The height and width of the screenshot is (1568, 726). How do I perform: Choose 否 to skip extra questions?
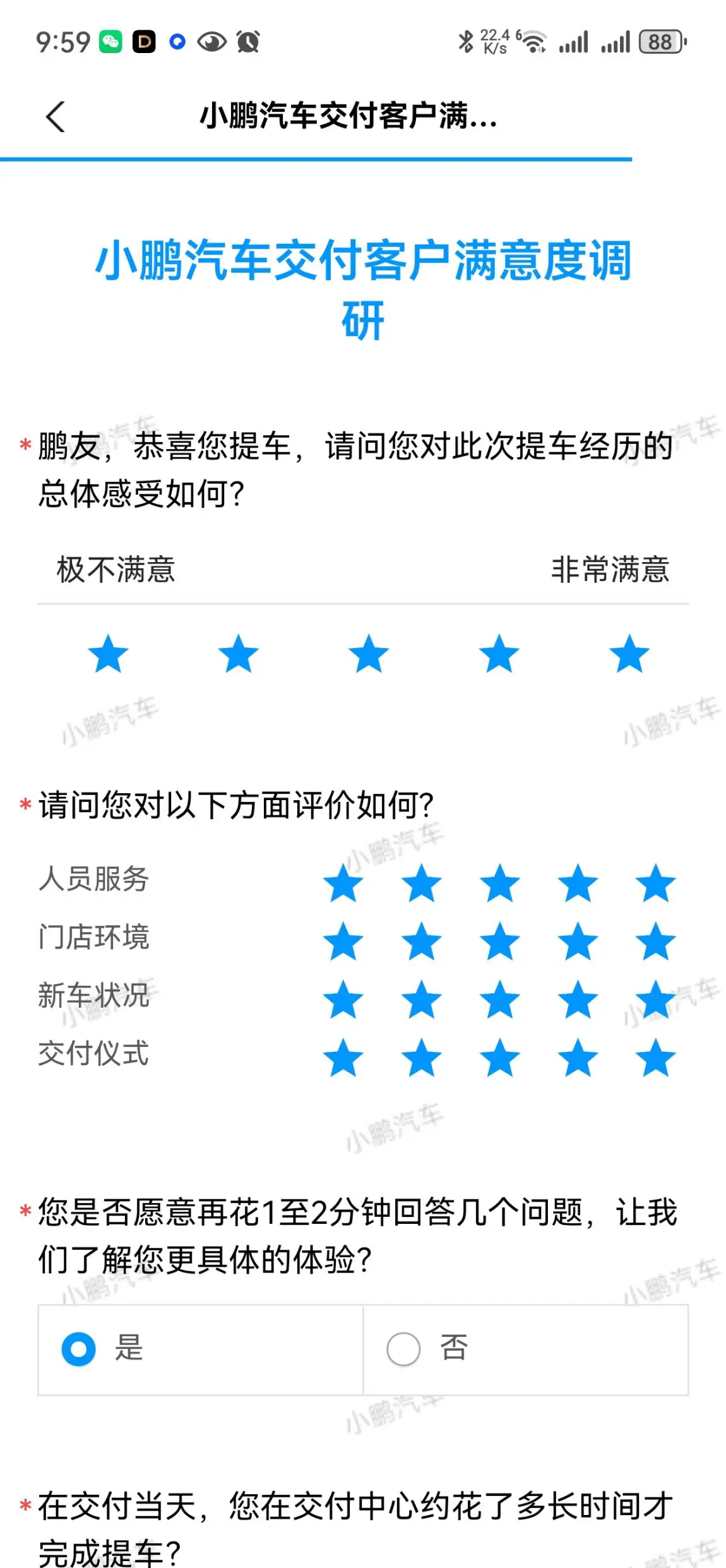tap(525, 1350)
